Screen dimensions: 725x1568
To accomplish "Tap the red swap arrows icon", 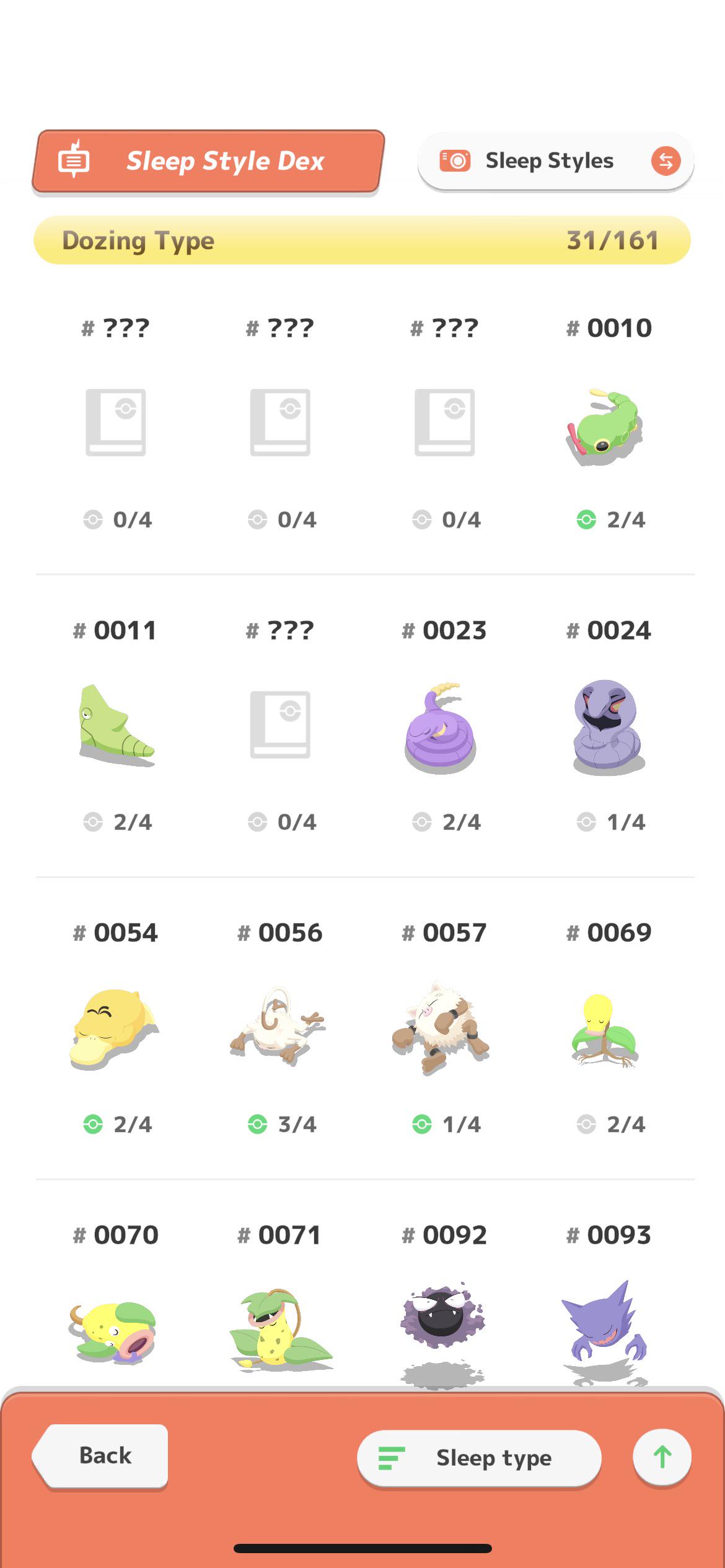I will click(x=666, y=160).
